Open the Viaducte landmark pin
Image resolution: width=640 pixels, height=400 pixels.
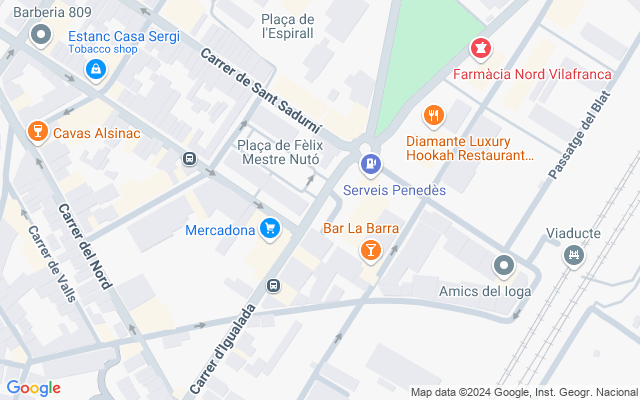point(573,257)
